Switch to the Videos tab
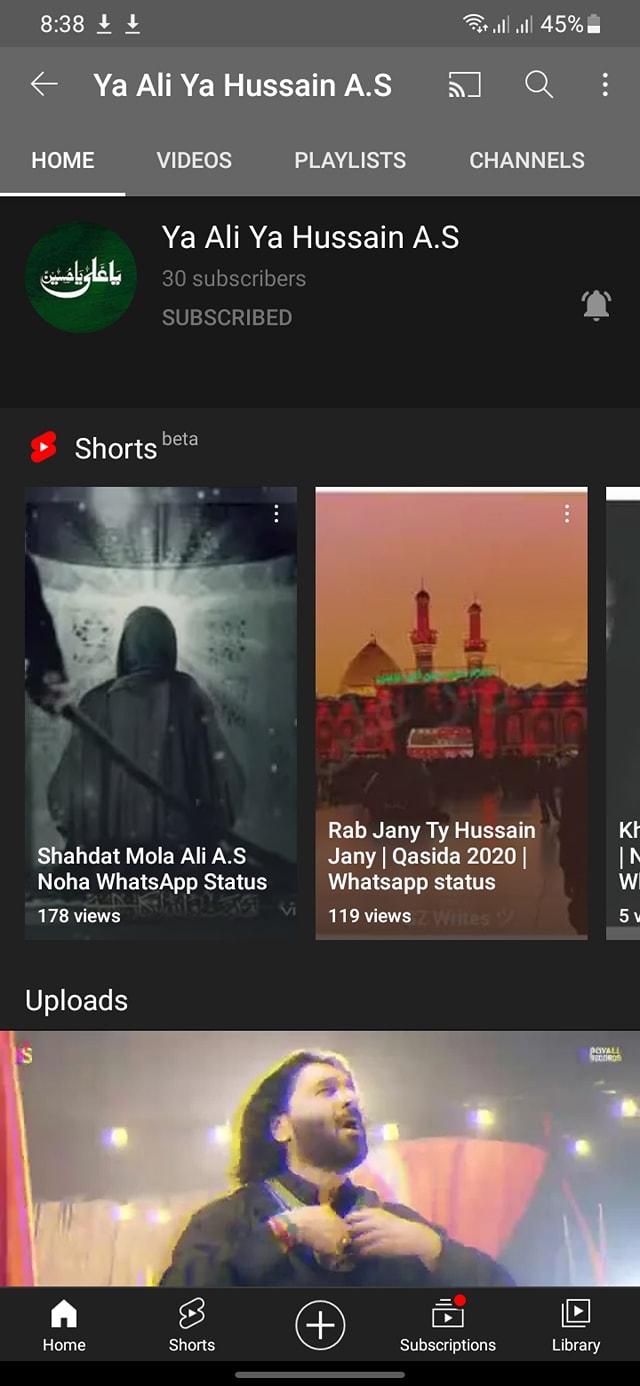This screenshot has height=1386, width=640. 194,160
